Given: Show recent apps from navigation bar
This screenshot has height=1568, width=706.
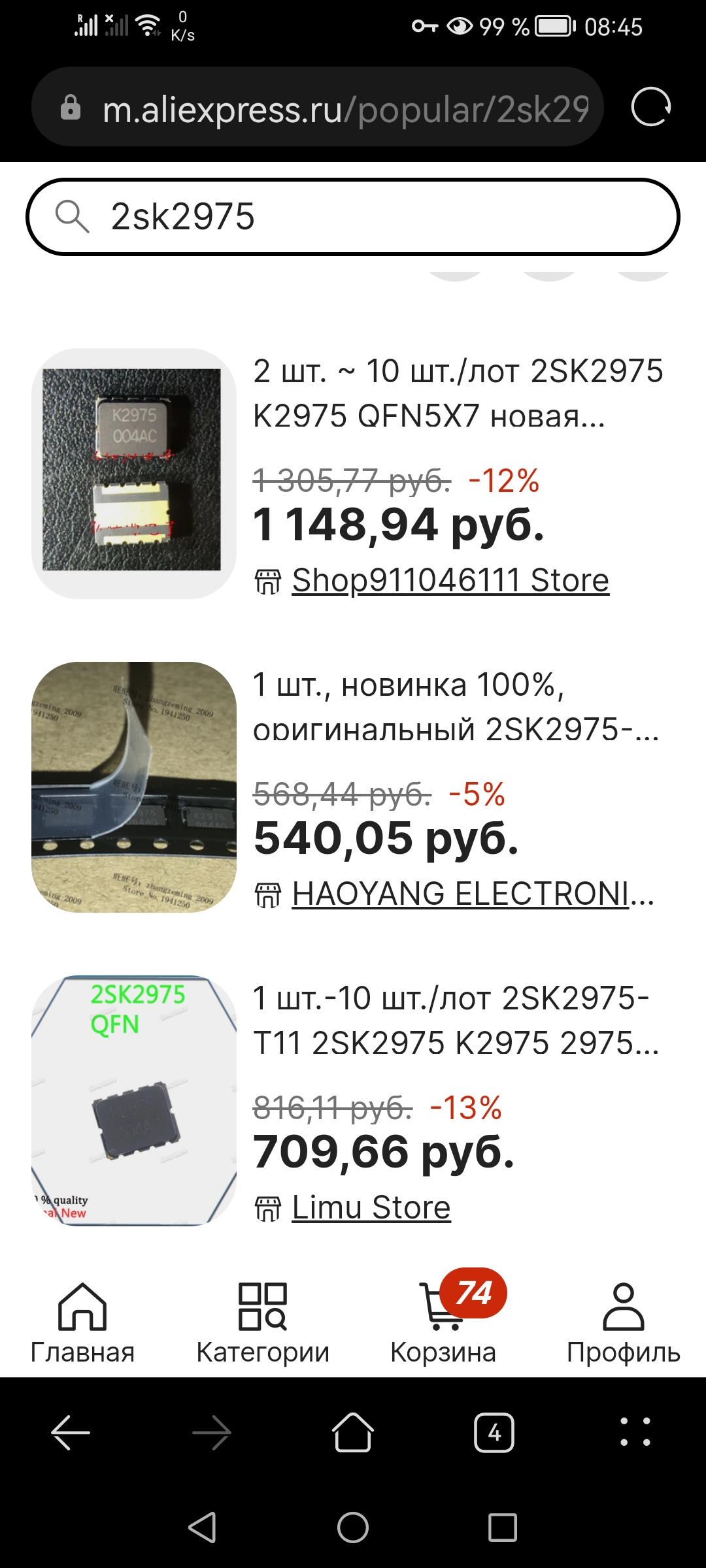Looking at the screenshot, I should tap(503, 1527).
